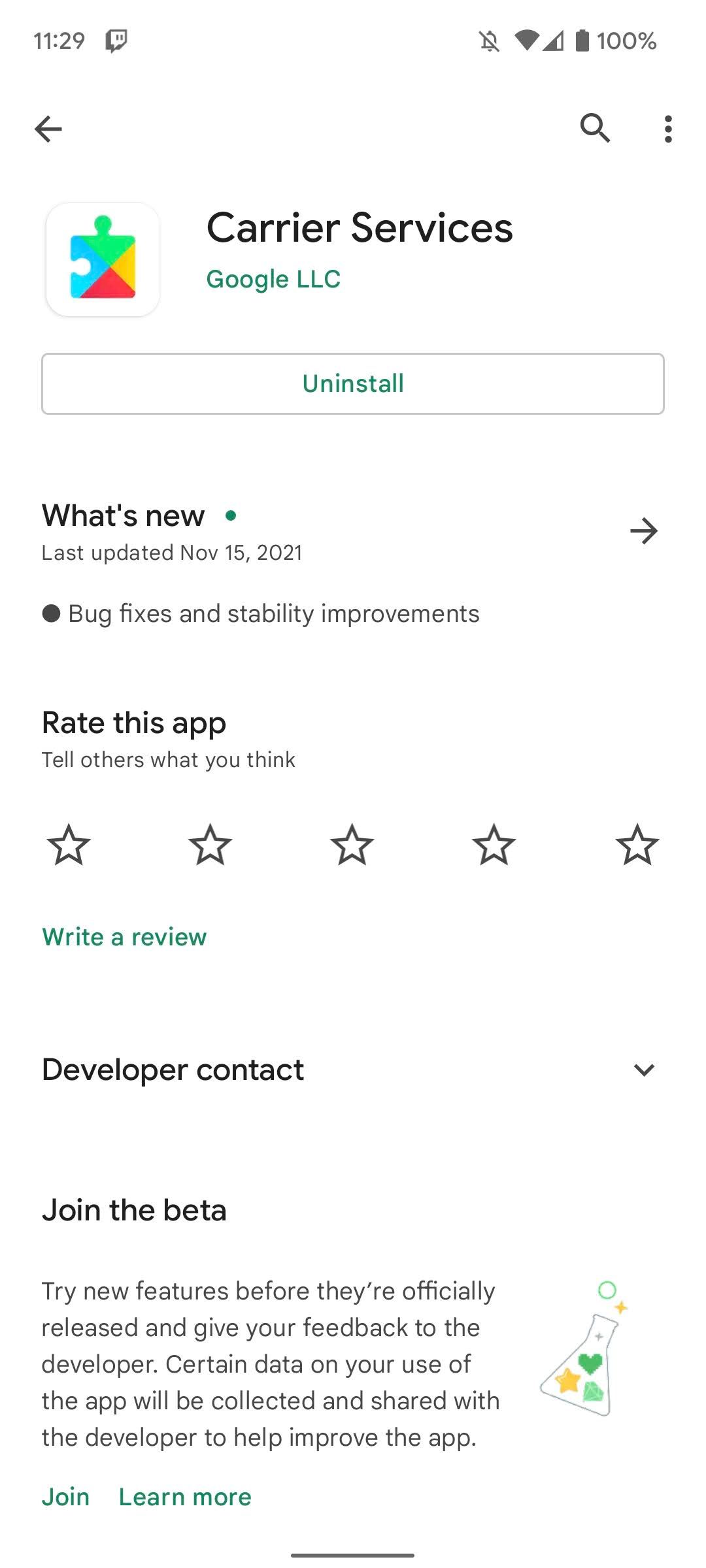
Task: Open the Google LLC developer page
Action: [273, 279]
